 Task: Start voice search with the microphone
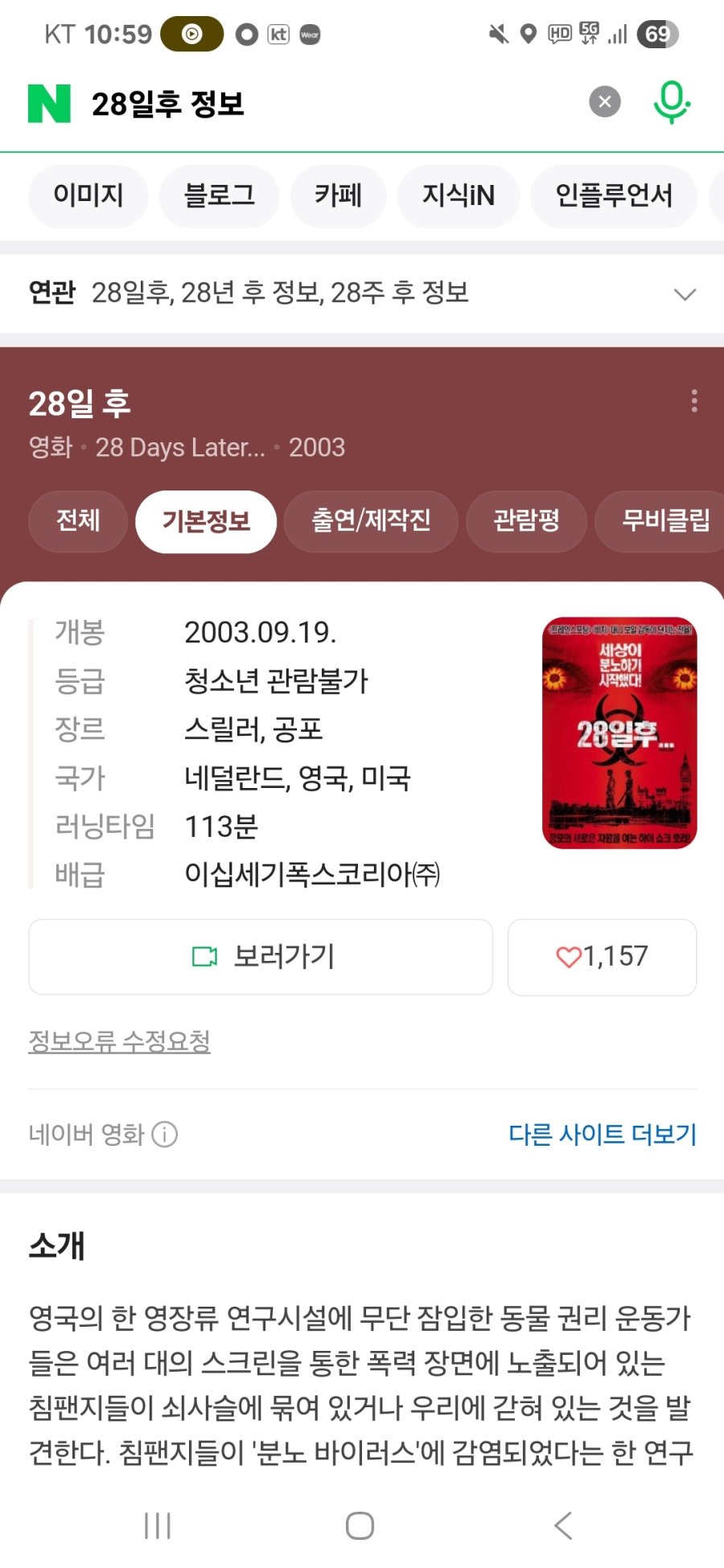(x=671, y=102)
